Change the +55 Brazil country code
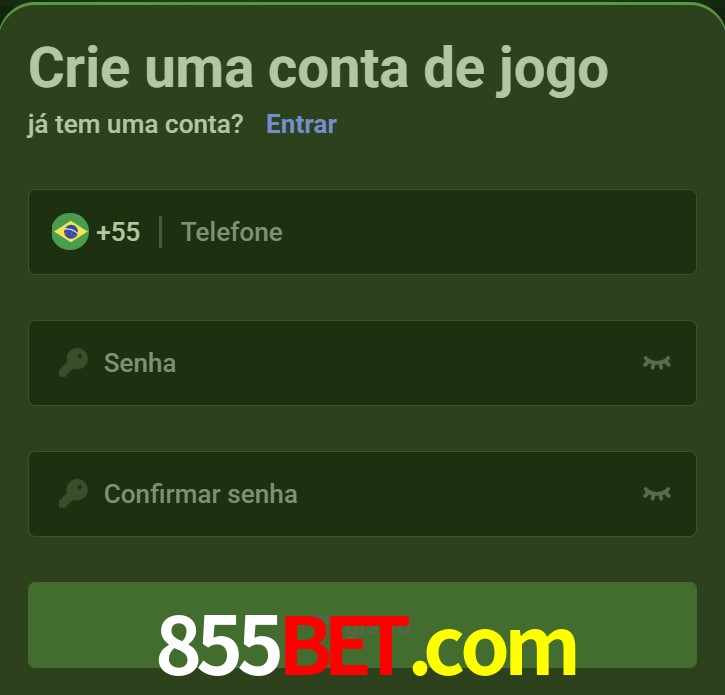This screenshot has height=695, width=725. [97, 232]
